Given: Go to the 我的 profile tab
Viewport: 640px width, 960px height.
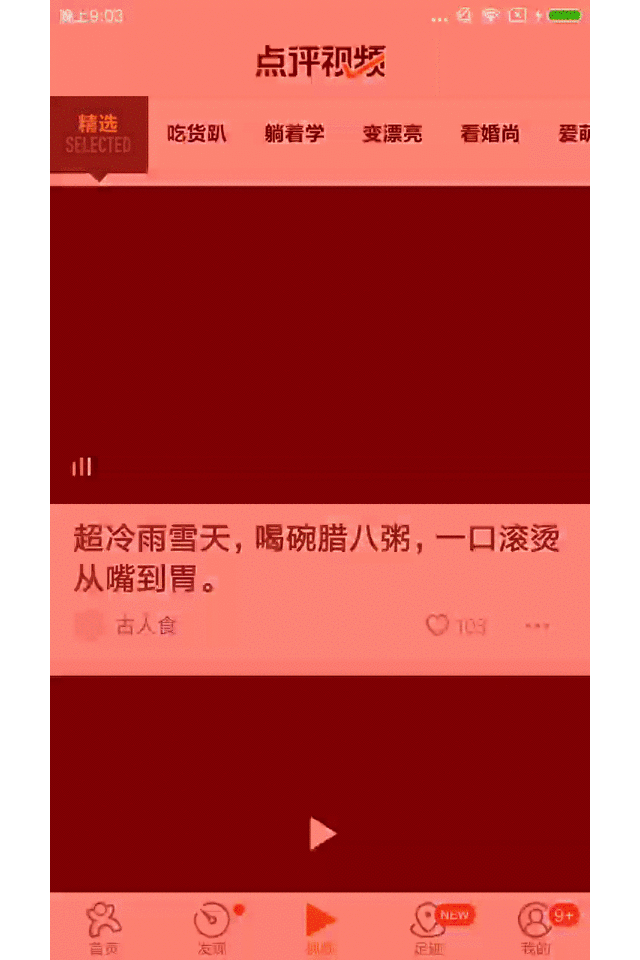Looking at the screenshot, I should click(x=535, y=928).
